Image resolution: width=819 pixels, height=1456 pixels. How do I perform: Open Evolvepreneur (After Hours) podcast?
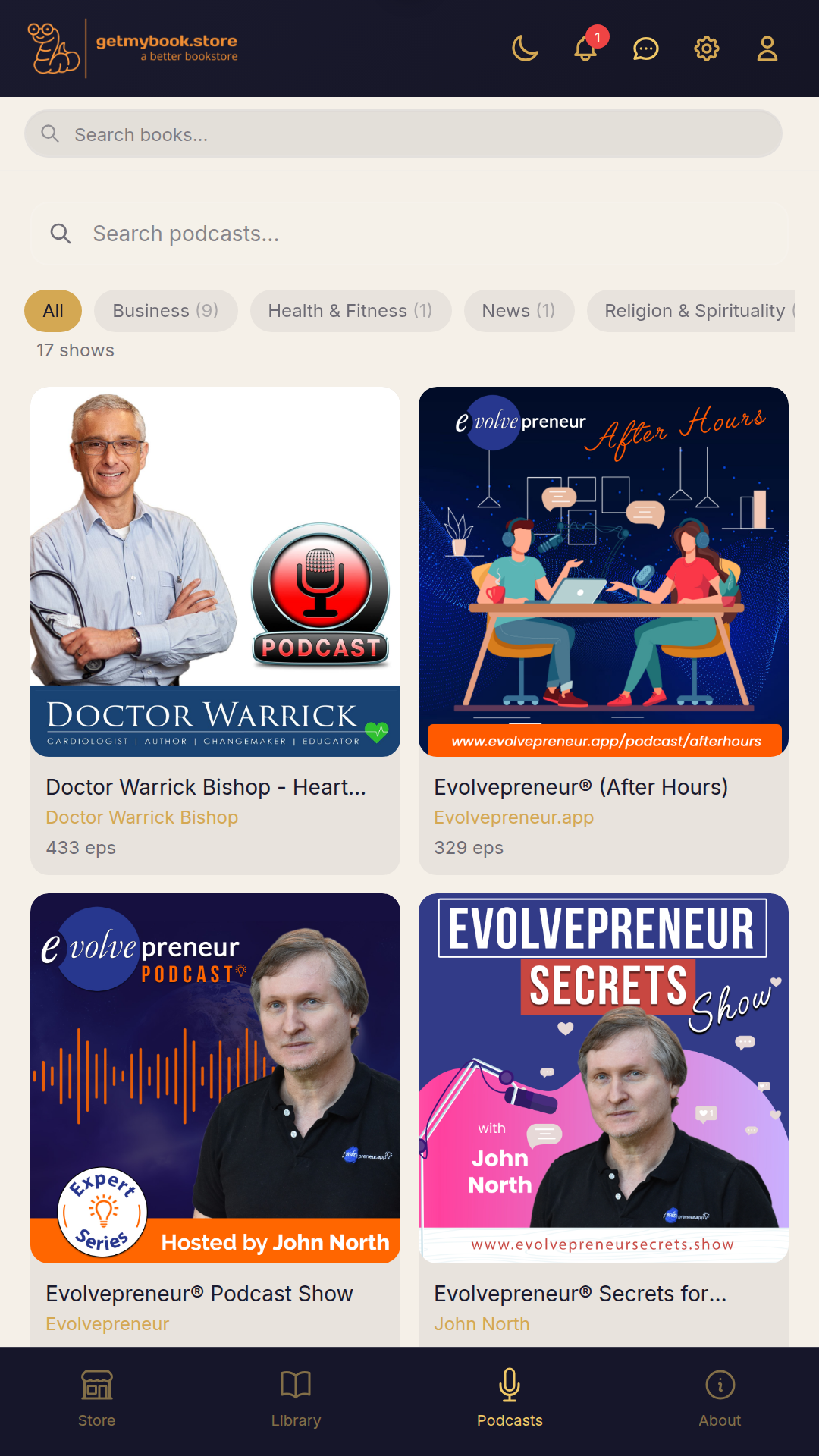(604, 631)
